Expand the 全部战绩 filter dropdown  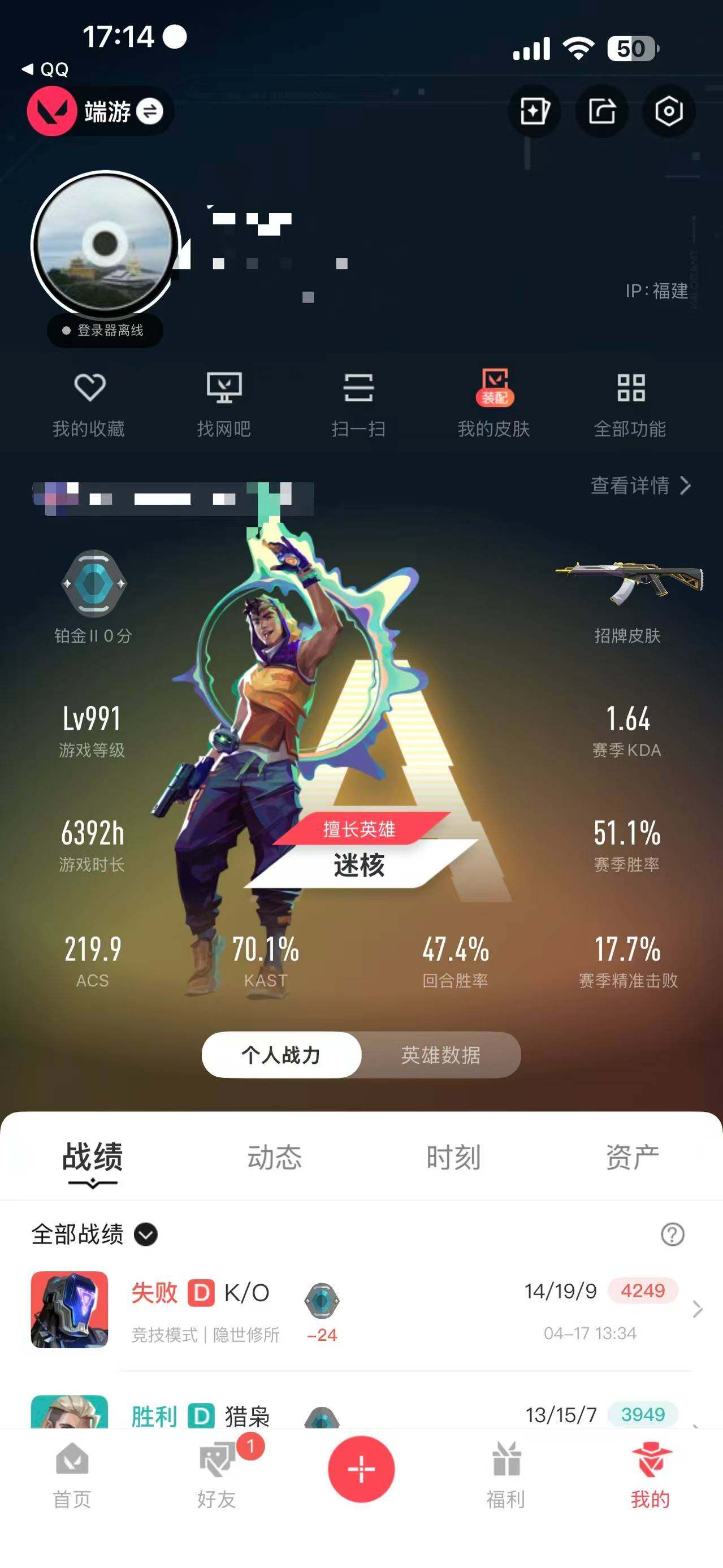145,1236
